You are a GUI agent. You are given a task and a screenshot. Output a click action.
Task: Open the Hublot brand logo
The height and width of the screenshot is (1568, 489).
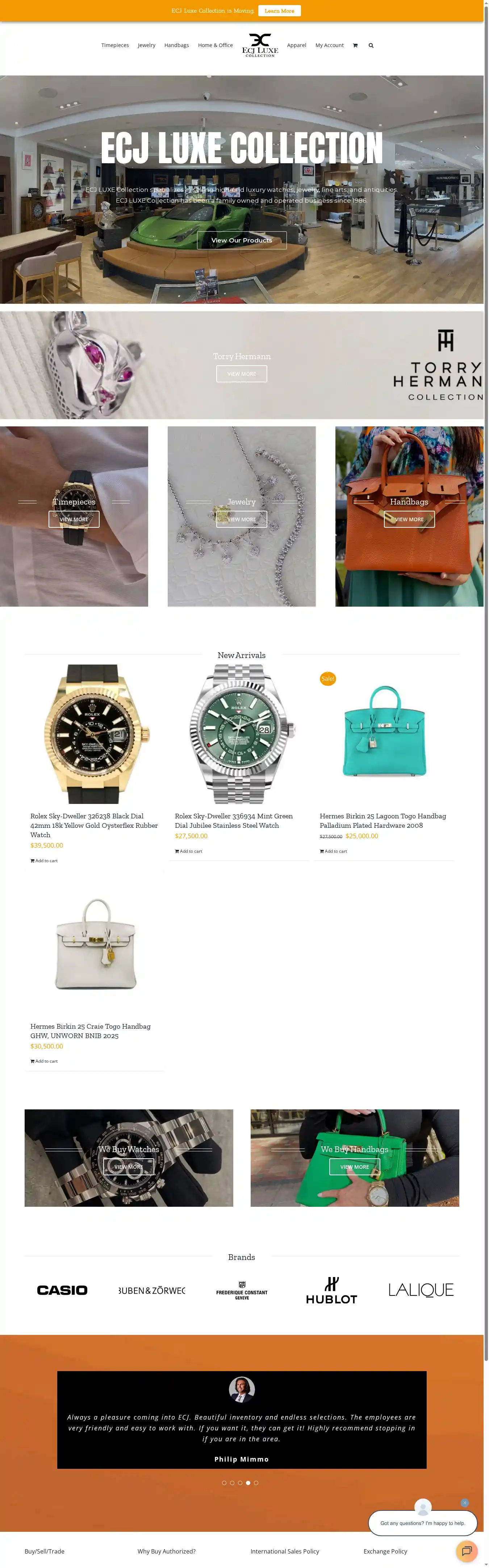[x=331, y=1290]
